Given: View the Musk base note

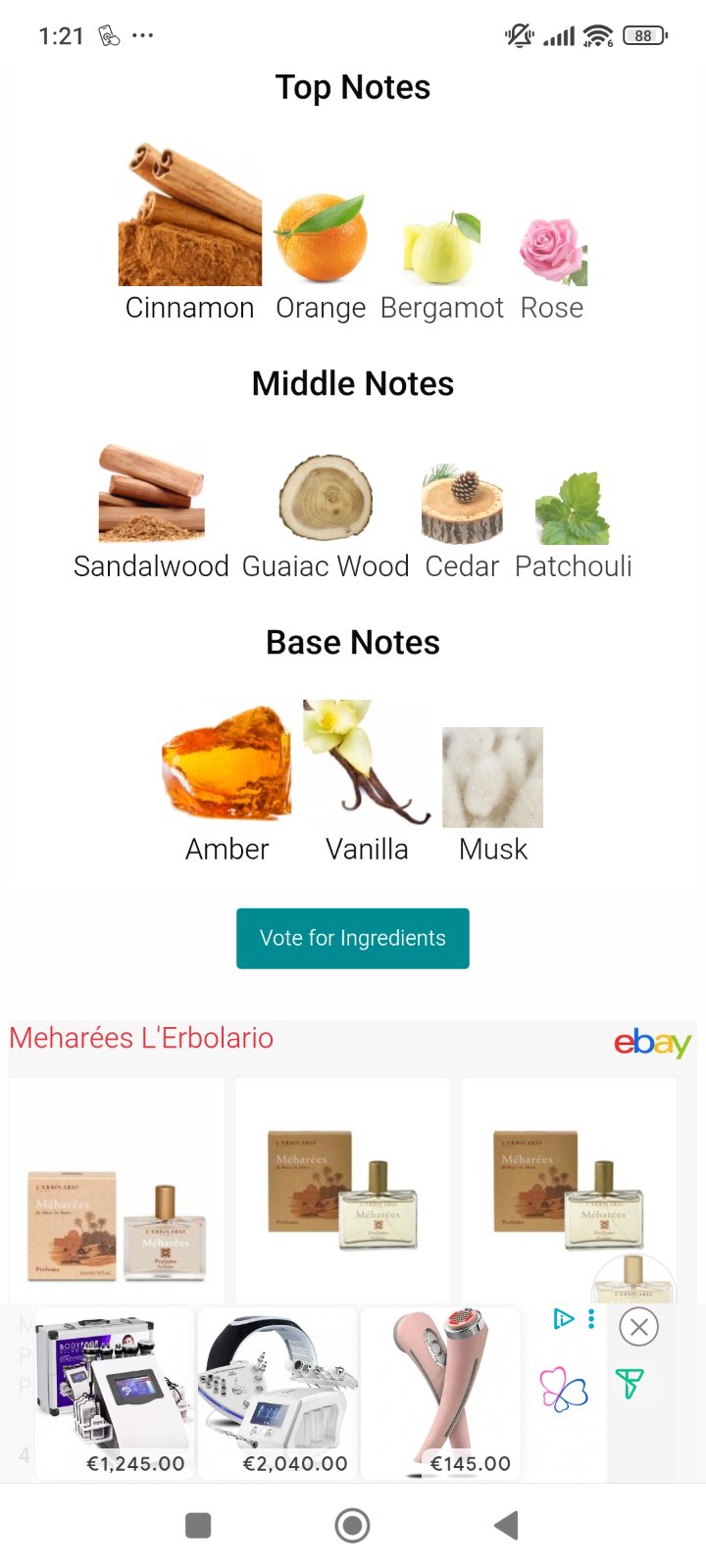Looking at the screenshot, I should click(x=492, y=778).
